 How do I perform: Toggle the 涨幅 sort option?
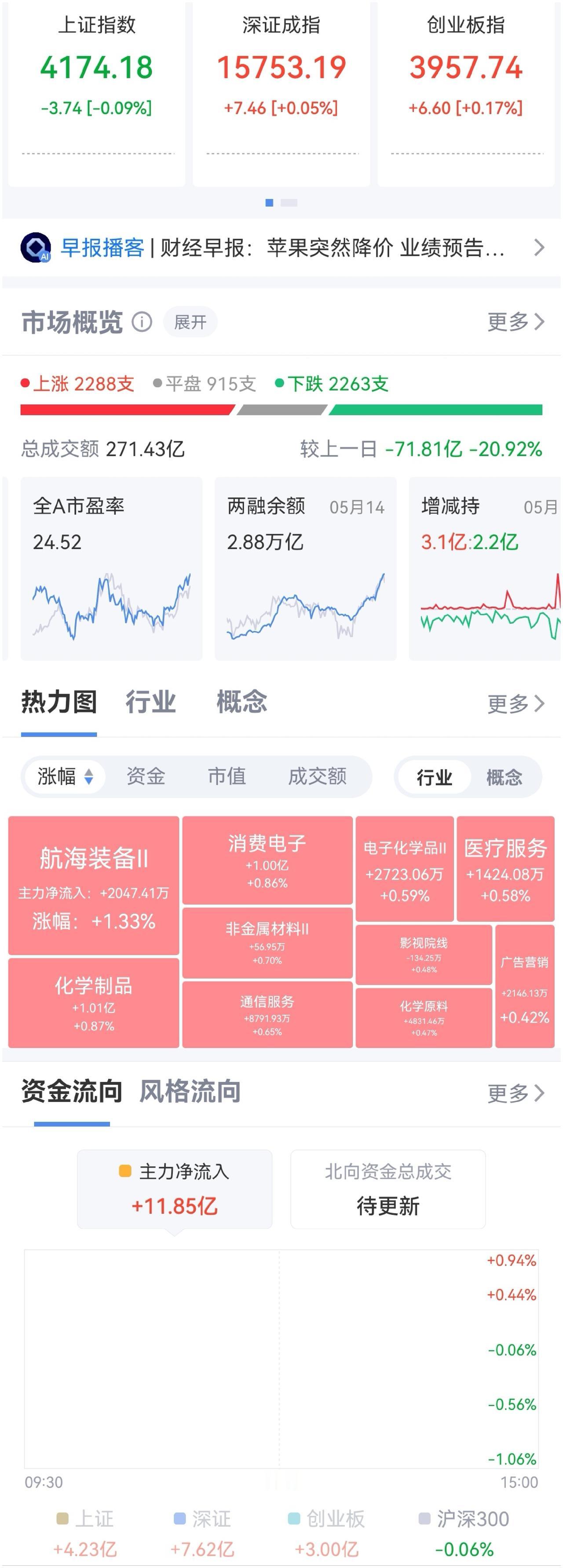coord(65,776)
